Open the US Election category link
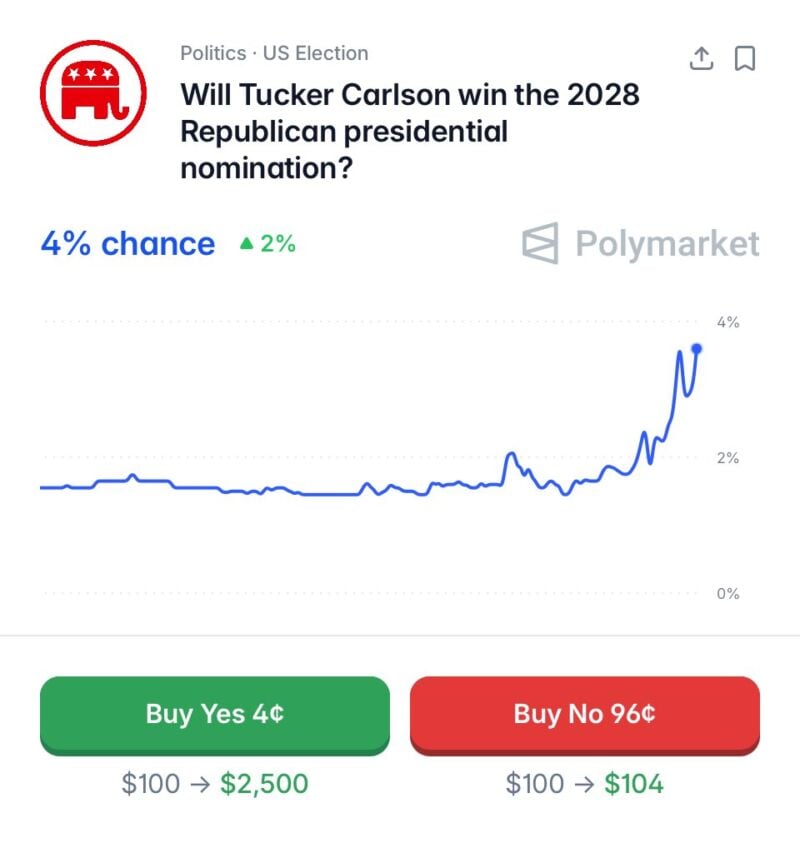 point(315,52)
